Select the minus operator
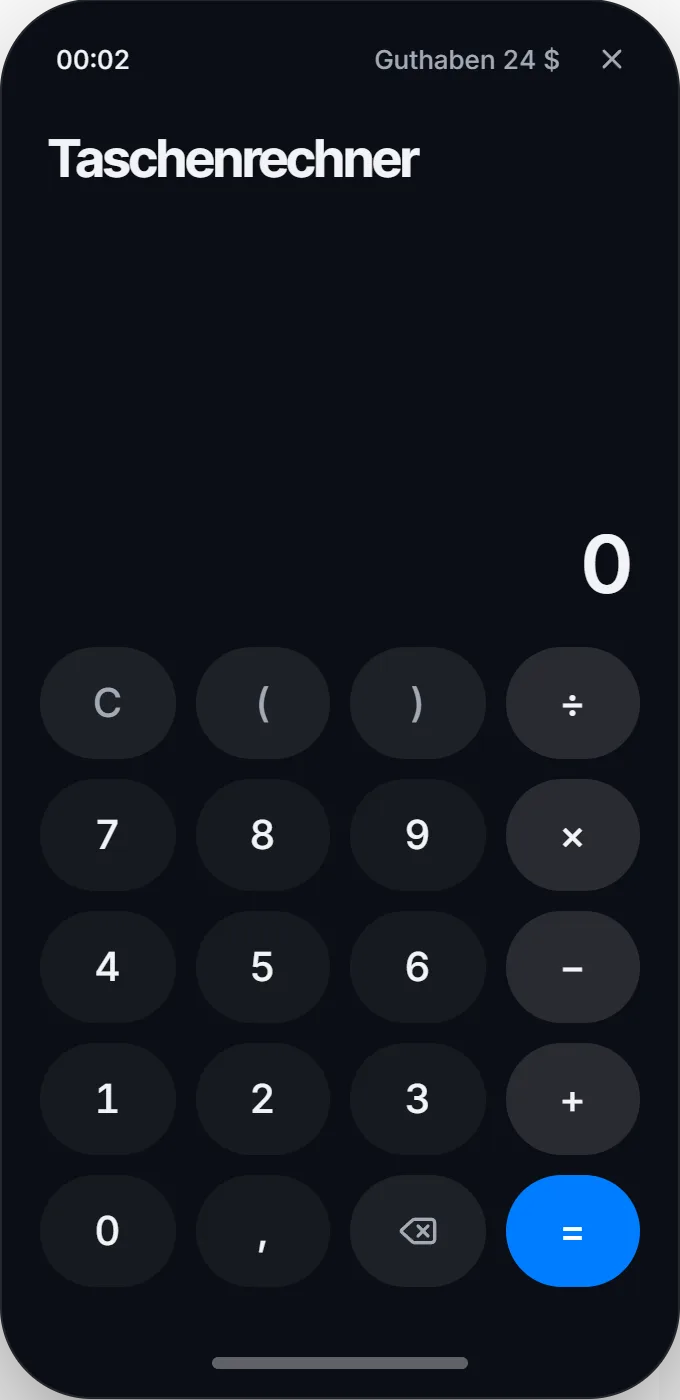The image size is (680, 1400). [573, 967]
